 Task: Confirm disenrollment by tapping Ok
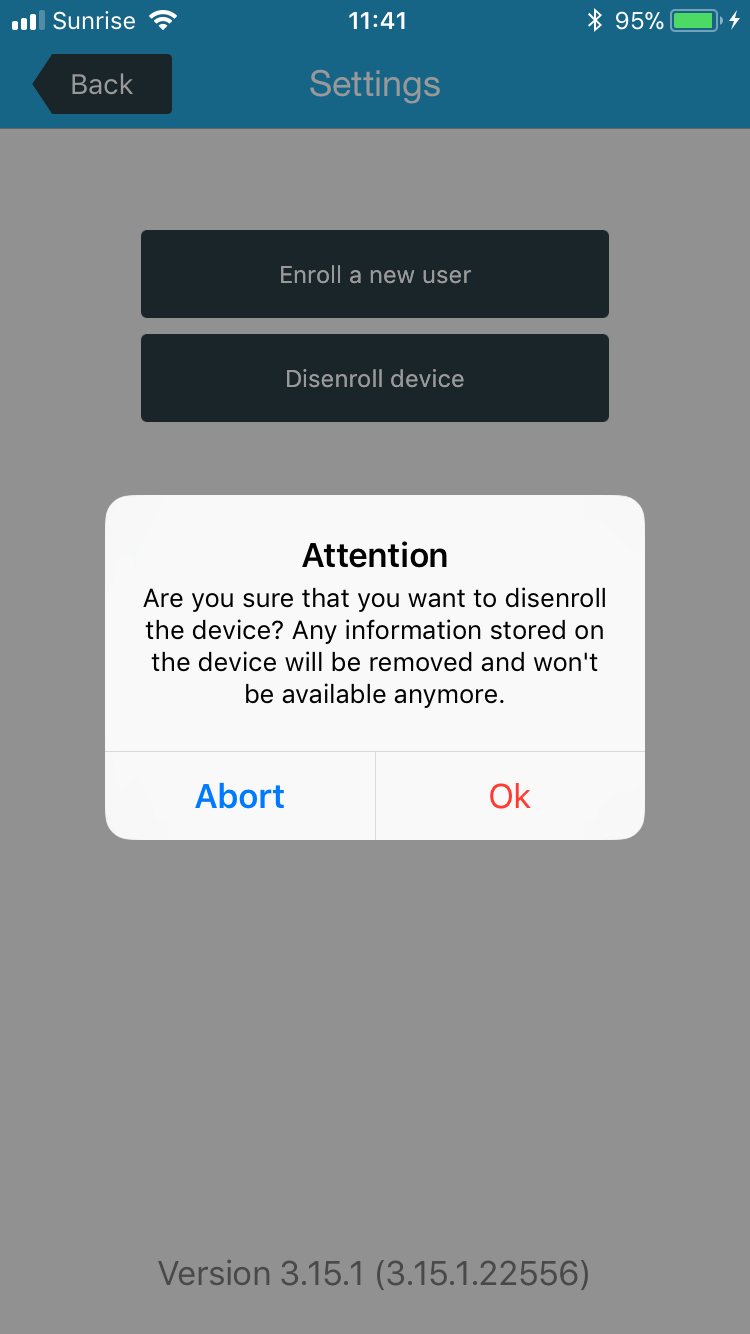(509, 795)
